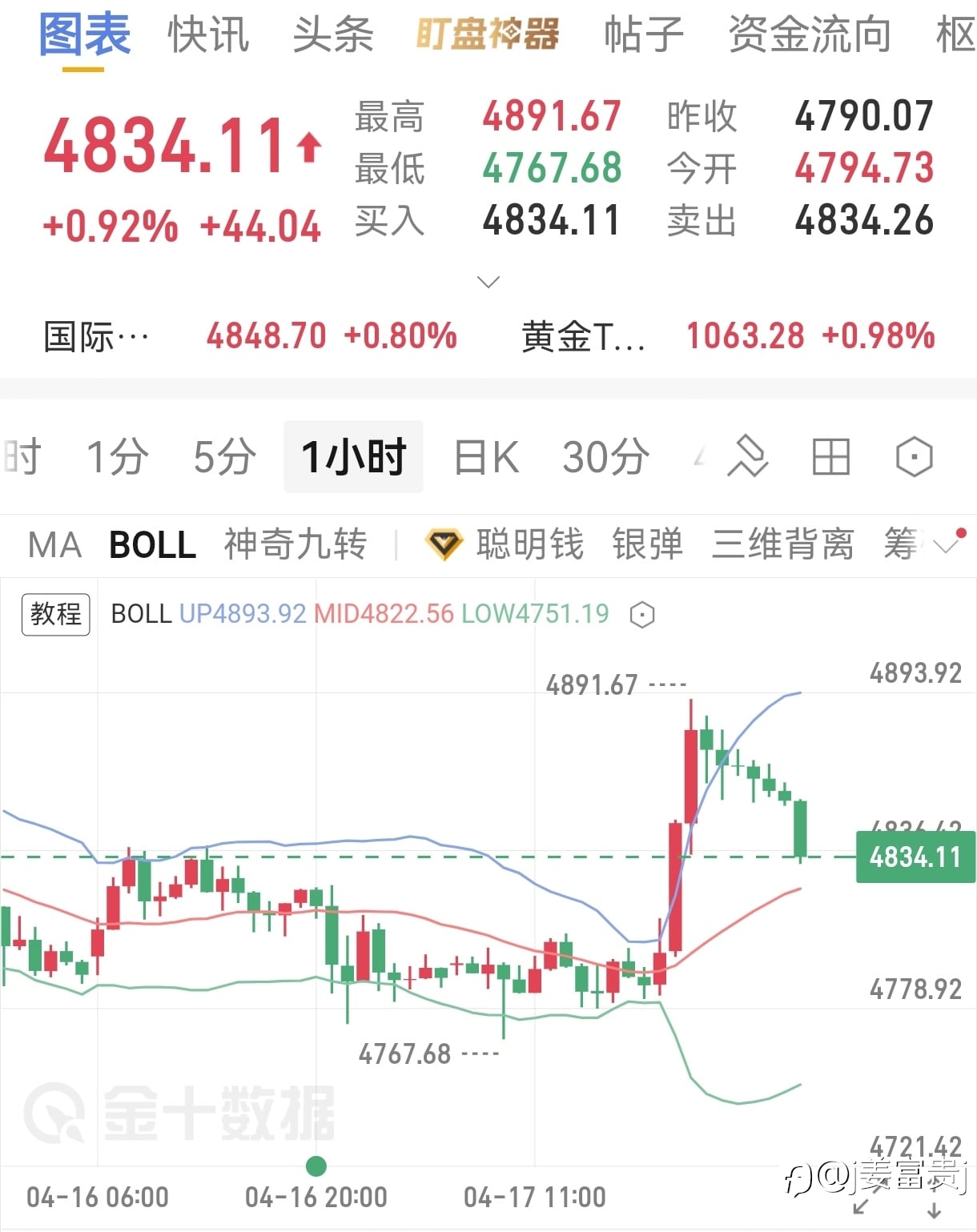The image size is (977, 1232).
Task: Select the 30分 chart period
Action: 605,457
